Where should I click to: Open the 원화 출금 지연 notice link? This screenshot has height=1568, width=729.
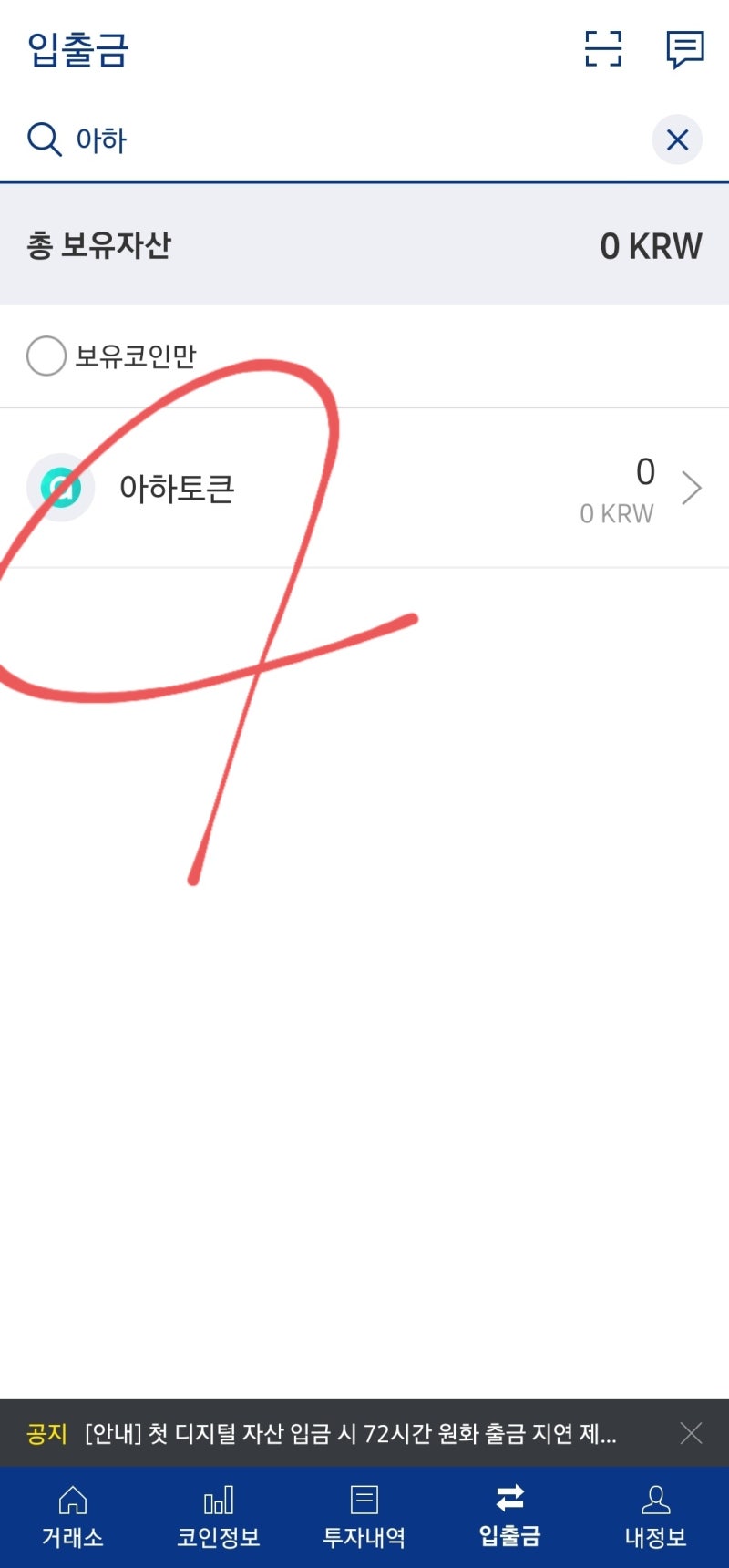coord(351,1434)
